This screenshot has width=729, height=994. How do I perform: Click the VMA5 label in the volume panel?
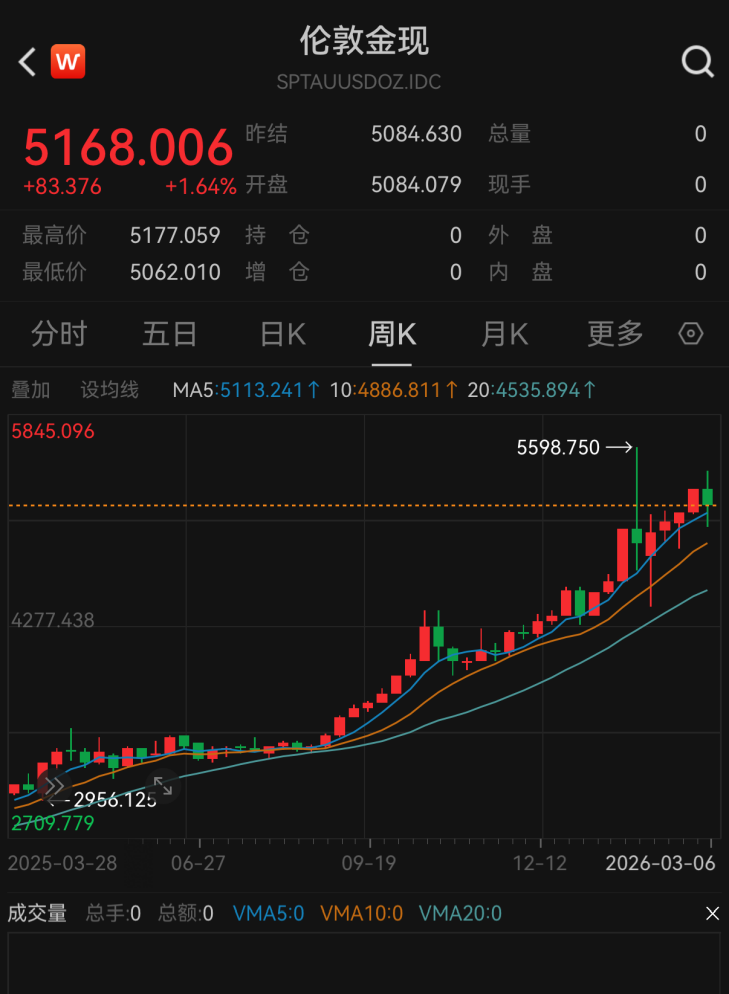click(x=267, y=913)
